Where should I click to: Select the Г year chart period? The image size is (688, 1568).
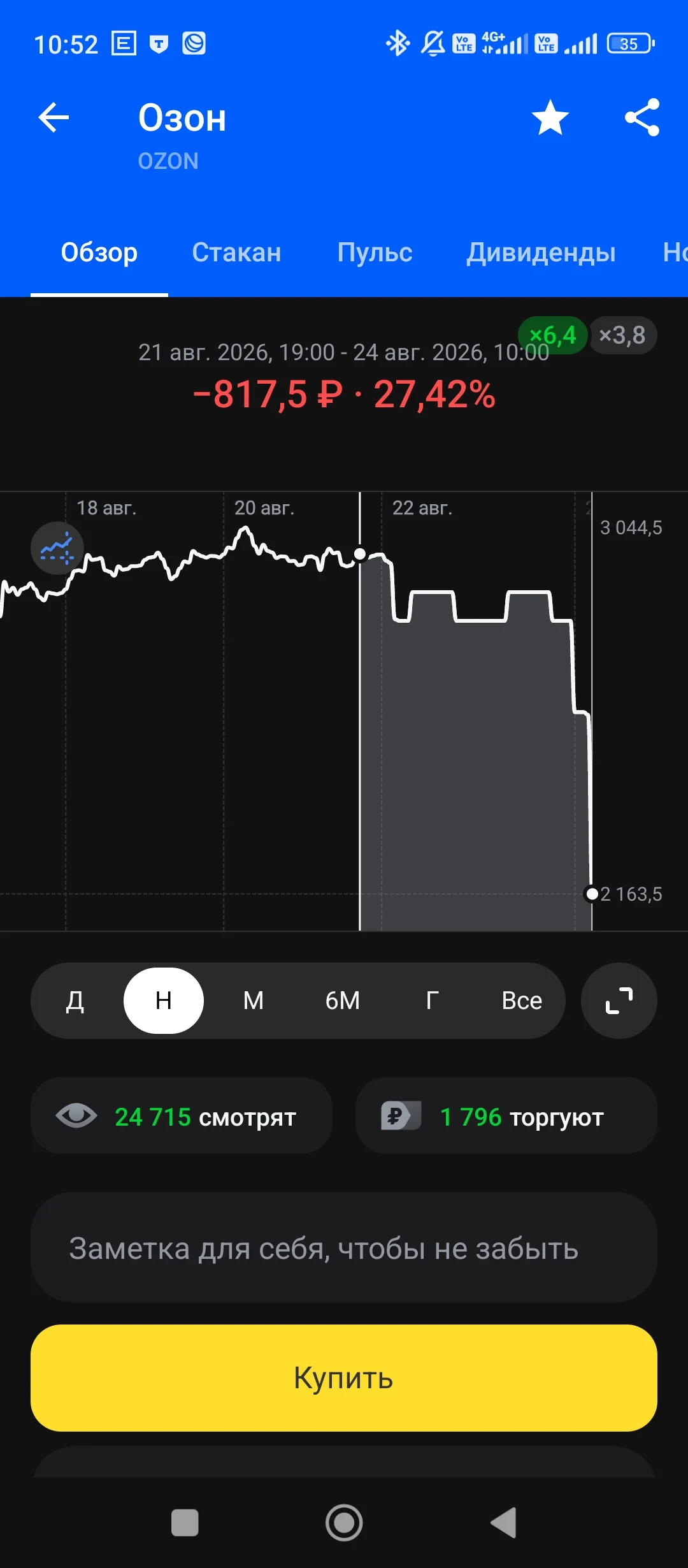pyautogui.click(x=432, y=1001)
